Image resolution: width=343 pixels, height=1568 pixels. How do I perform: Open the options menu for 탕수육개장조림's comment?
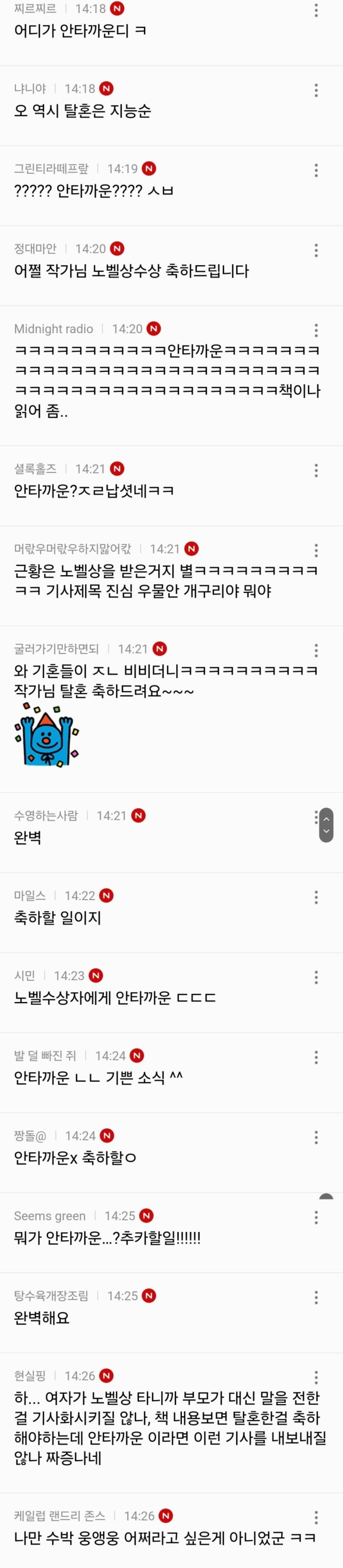coord(316,1297)
